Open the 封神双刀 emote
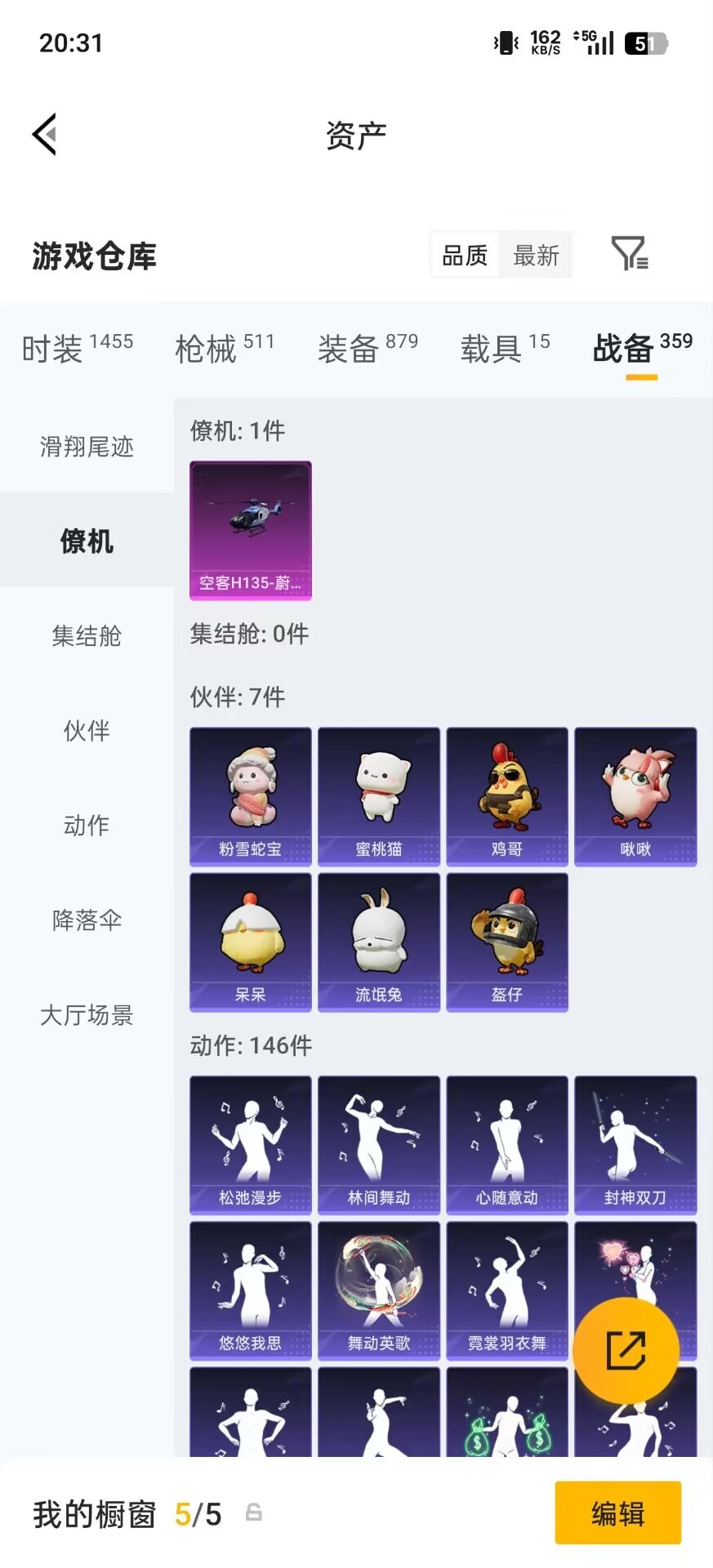This screenshot has height=1568, width=713. tap(635, 1145)
